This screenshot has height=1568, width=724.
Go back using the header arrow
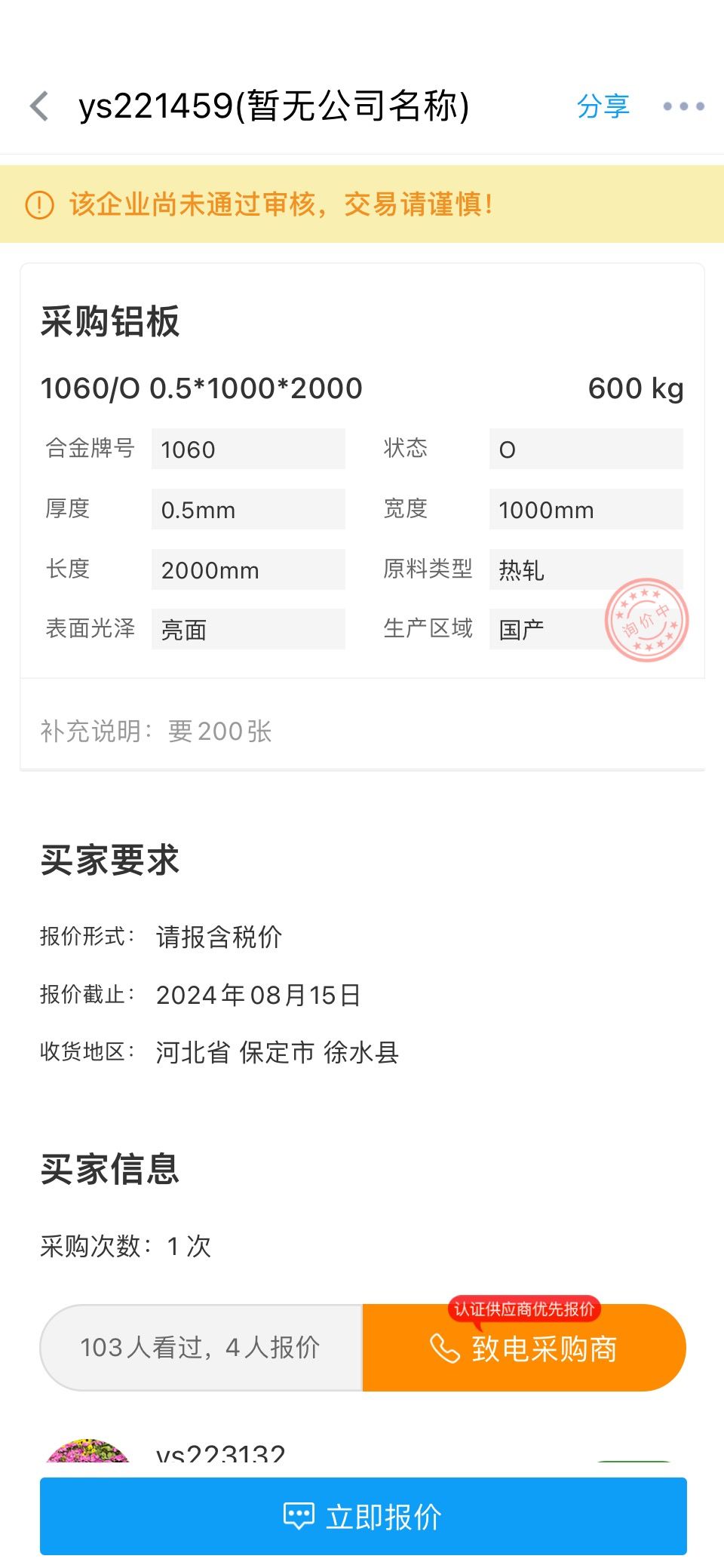click(x=39, y=106)
